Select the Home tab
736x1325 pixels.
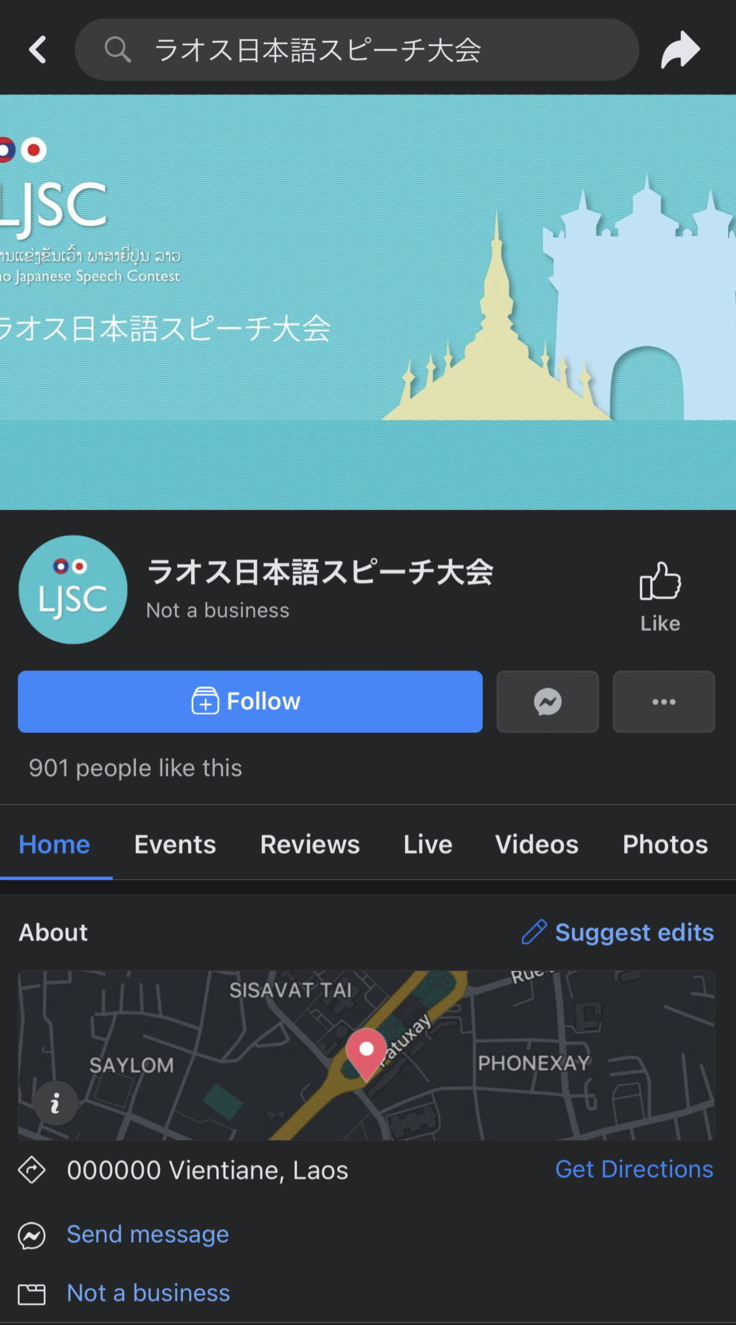coord(55,844)
